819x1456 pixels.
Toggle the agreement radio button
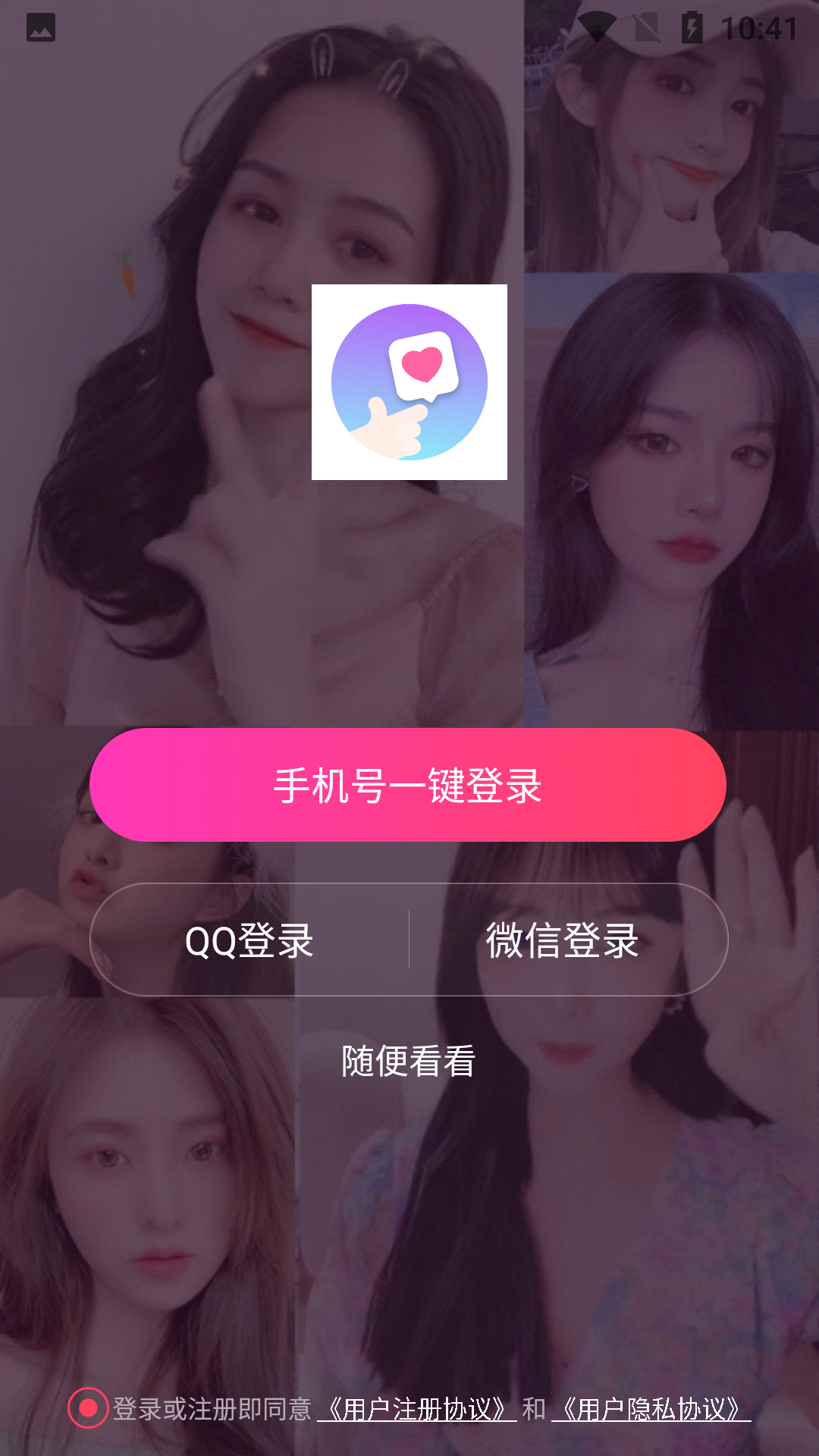click(88, 1408)
